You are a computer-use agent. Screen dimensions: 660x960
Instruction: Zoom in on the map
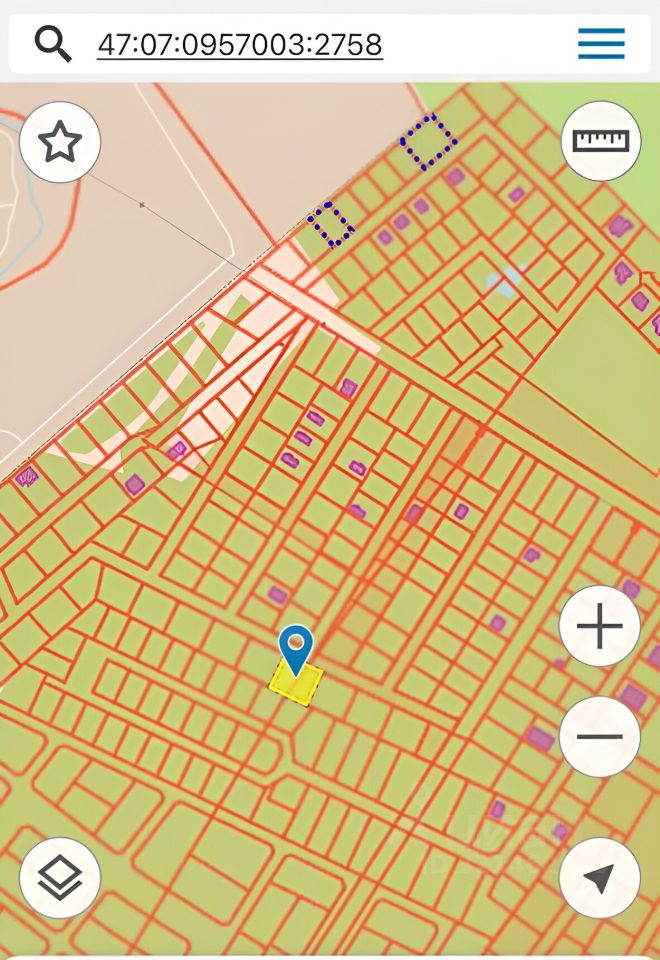pyautogui.click(x=600, y=627)
